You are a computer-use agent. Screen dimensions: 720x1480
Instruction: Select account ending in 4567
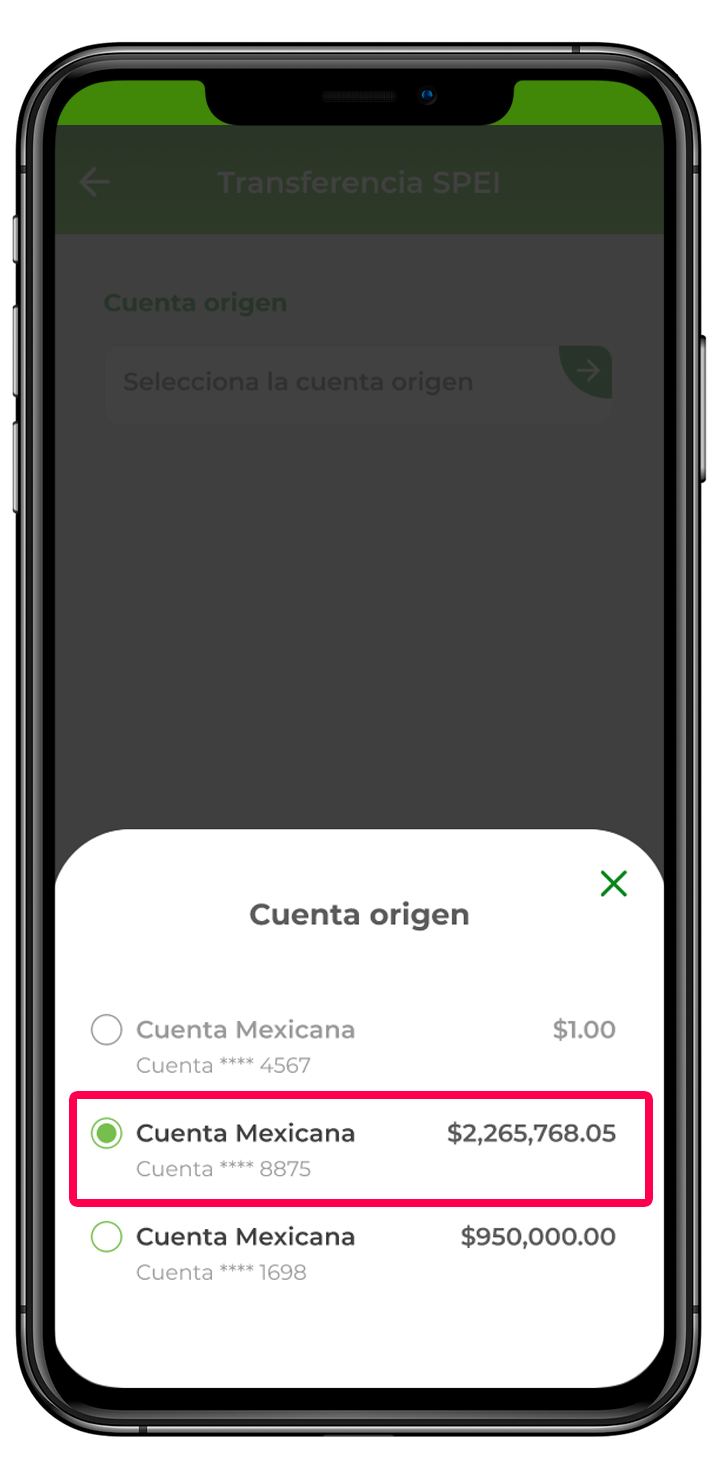tap(107, 1030)
